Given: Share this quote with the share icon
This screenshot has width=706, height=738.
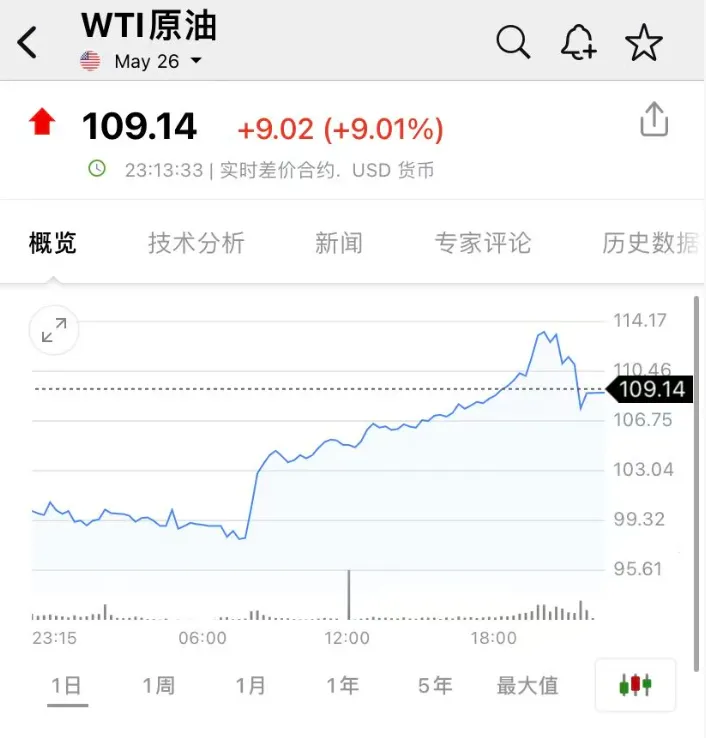Looking at the screenshot, I should 653,119.
